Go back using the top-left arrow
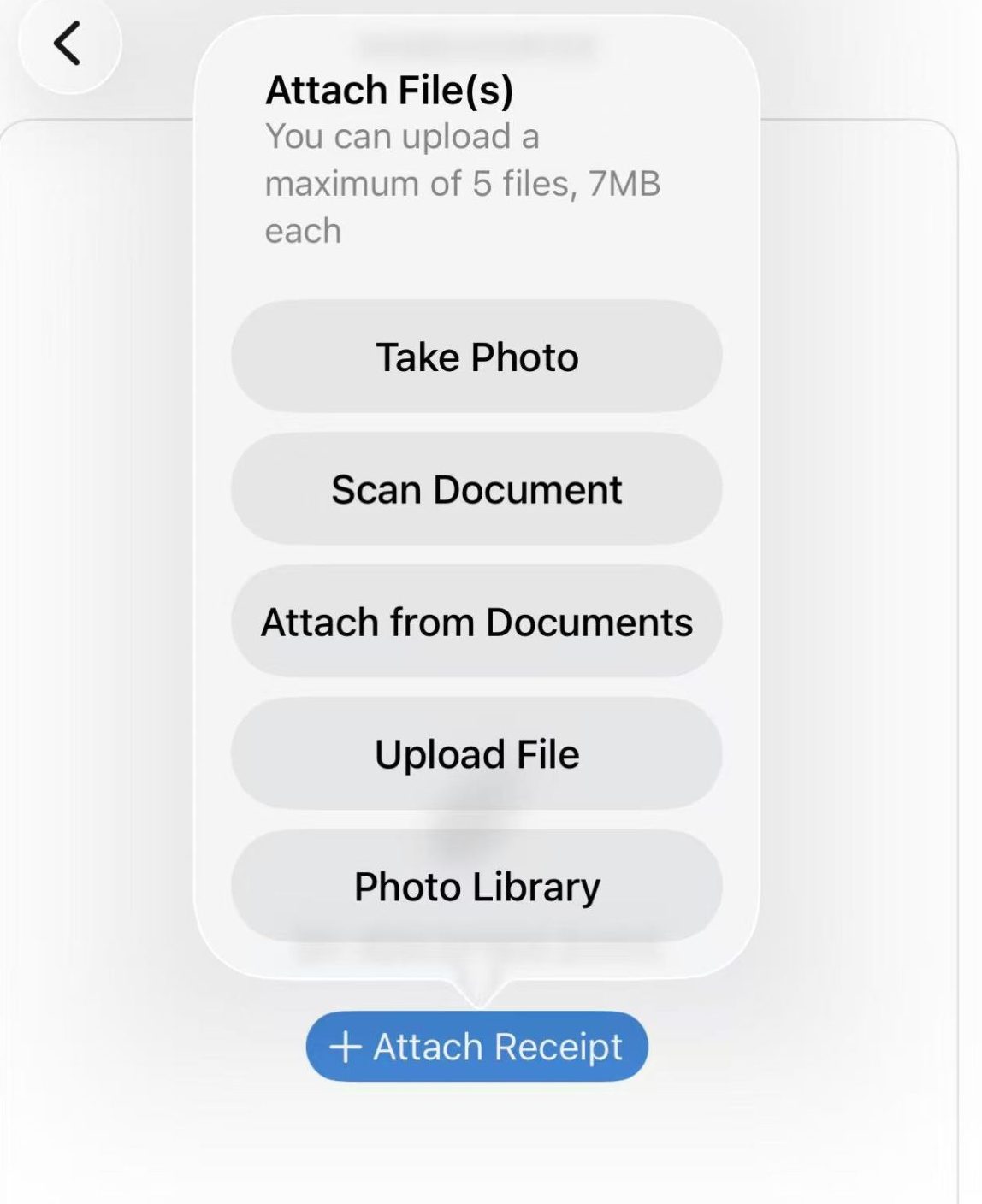The width and height of the screenshot is (982, 1204). pyautogui.click(x=68, y=43)
